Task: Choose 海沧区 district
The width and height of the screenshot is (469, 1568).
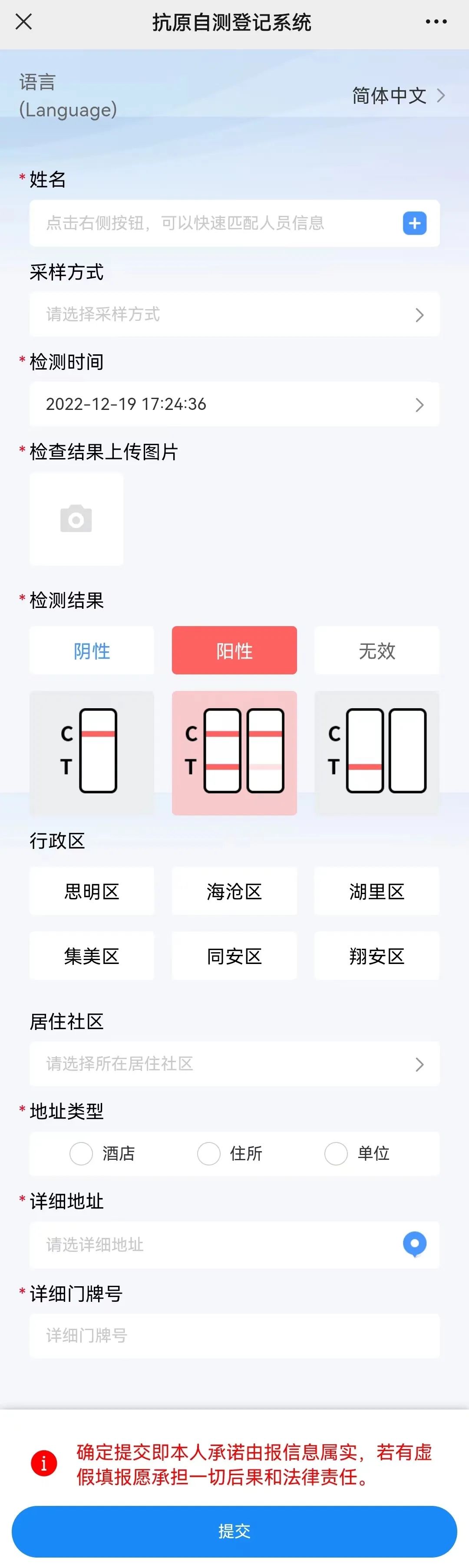Action: click(x=234, y=892)
